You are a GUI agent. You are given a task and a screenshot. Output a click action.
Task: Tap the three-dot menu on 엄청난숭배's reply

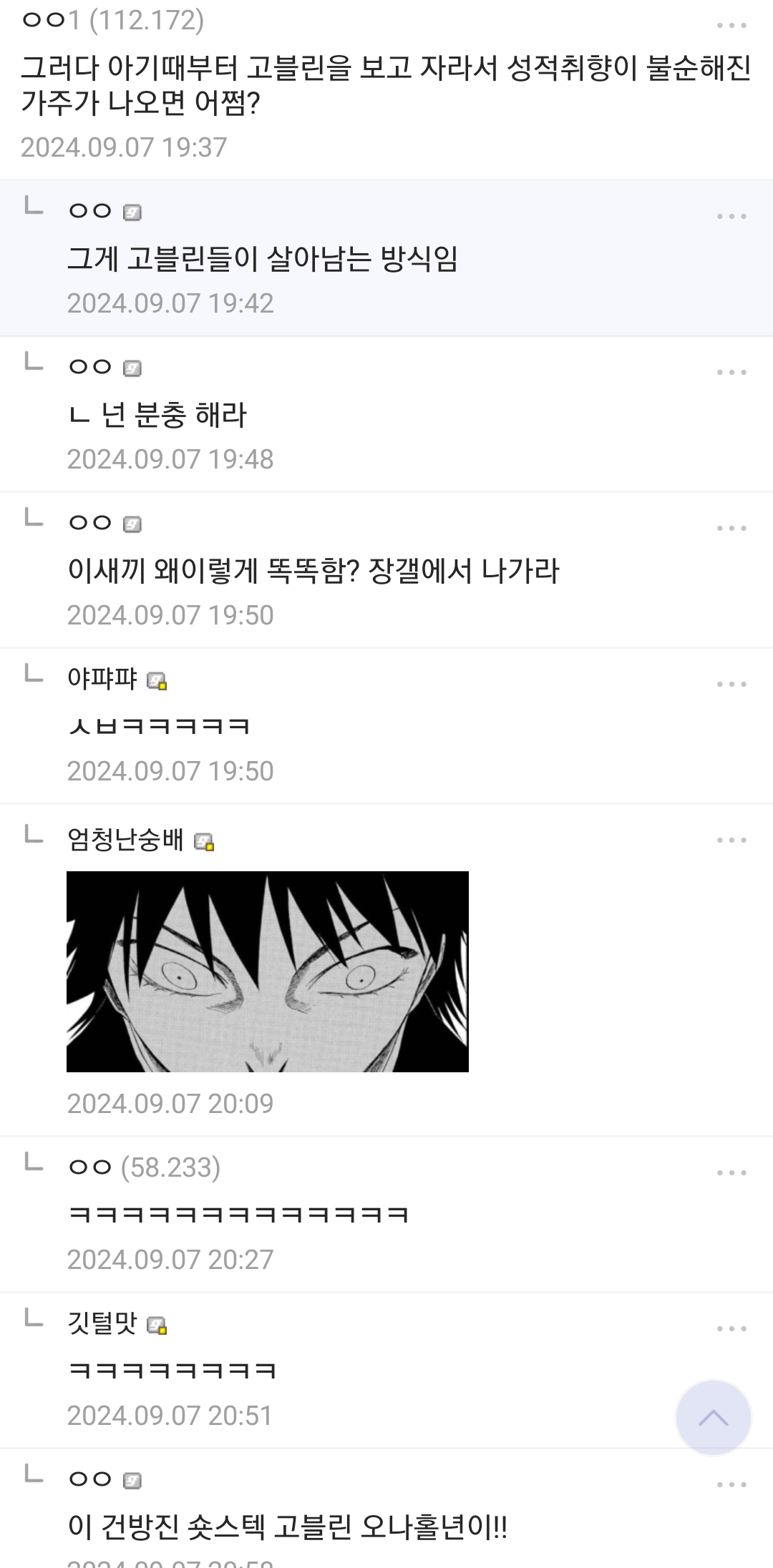731,841
